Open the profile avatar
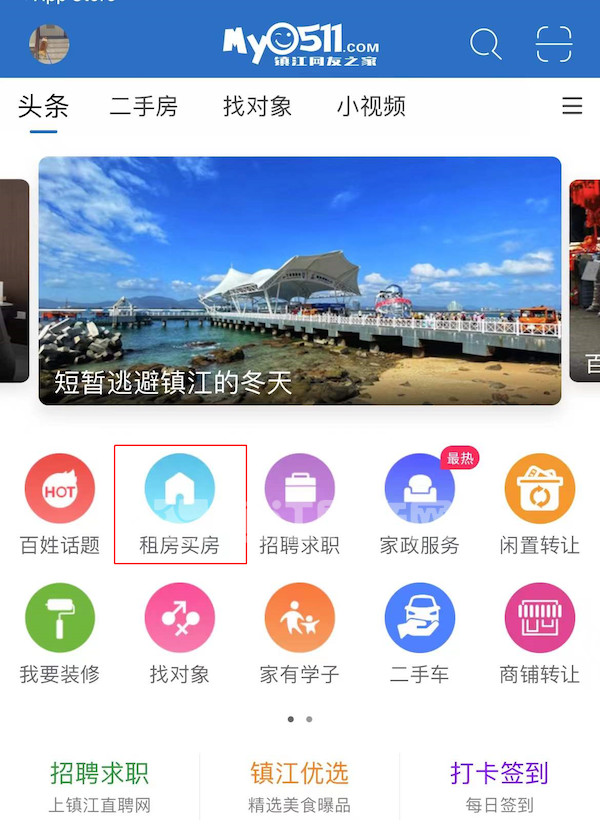 coord(49,44)
